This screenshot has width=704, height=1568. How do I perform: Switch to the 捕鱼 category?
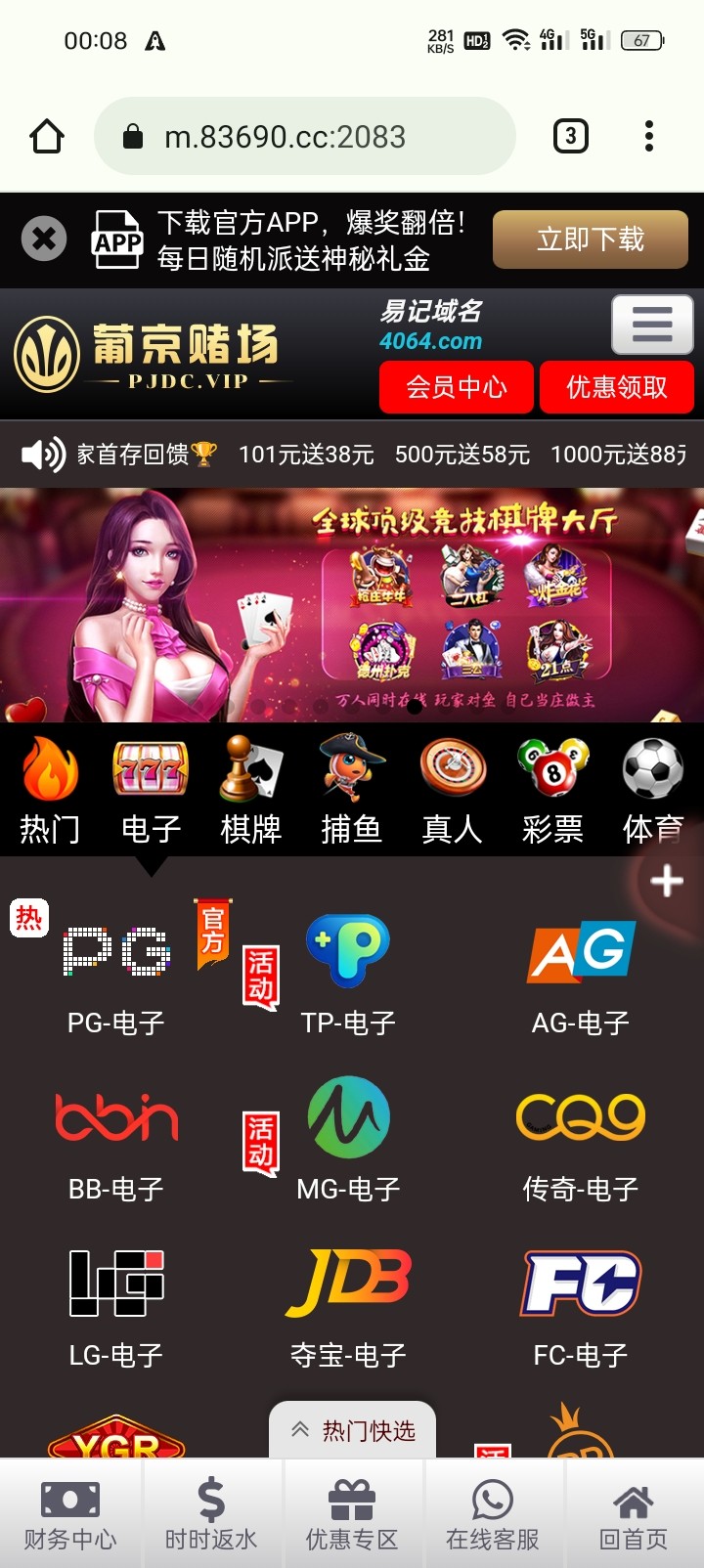pyautogui.click(x=351, y=790)
